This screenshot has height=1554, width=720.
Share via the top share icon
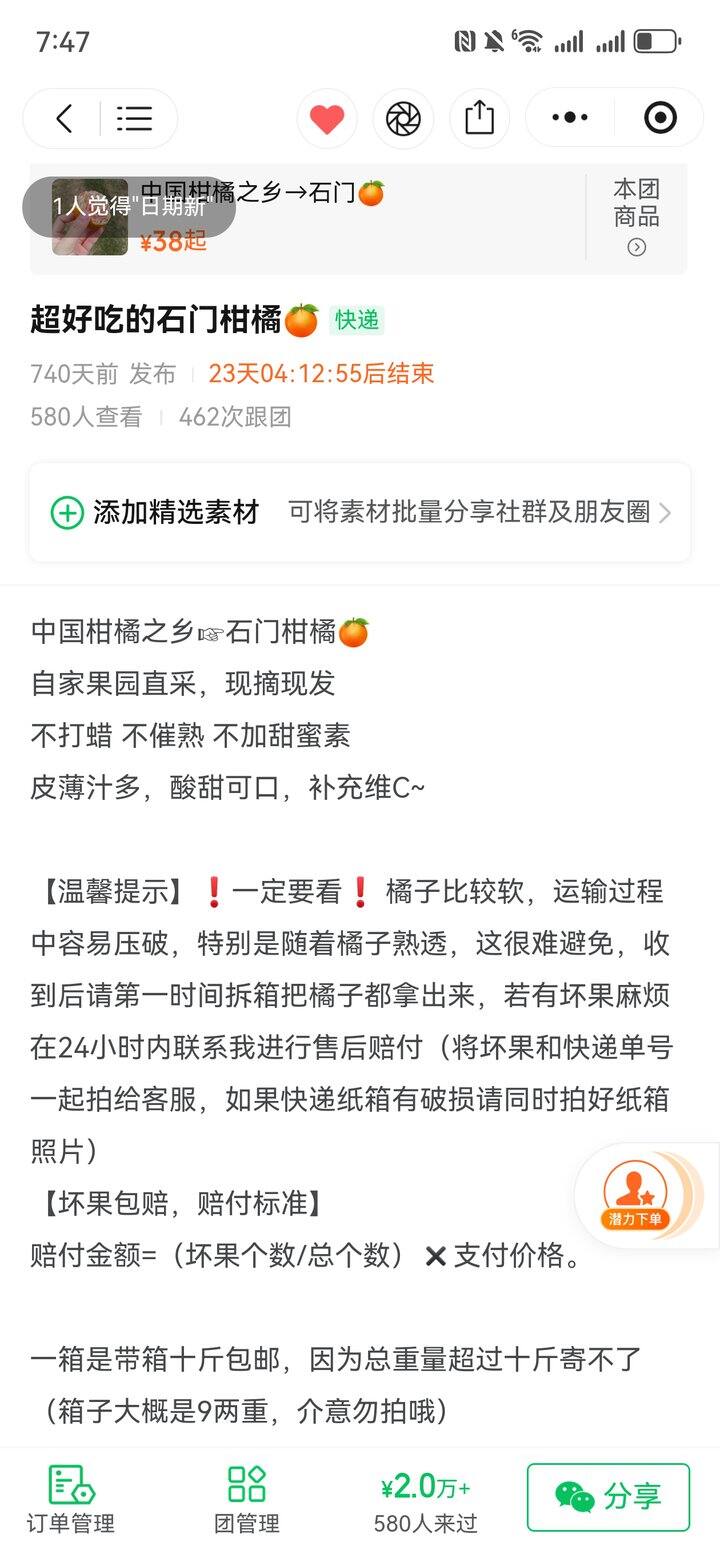coord(479,119)
